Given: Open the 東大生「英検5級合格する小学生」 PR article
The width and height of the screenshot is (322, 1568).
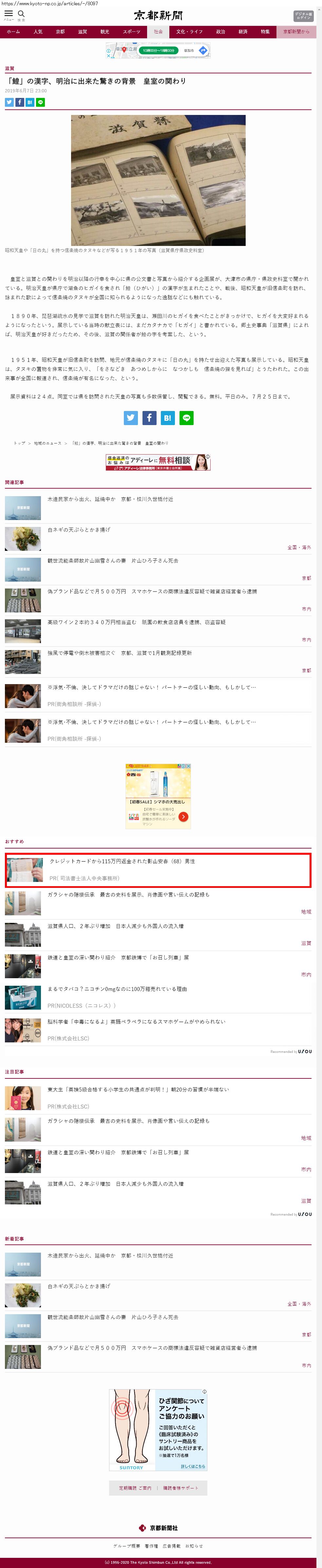Looking at the screenshot, I should (x=138, y=1090).
